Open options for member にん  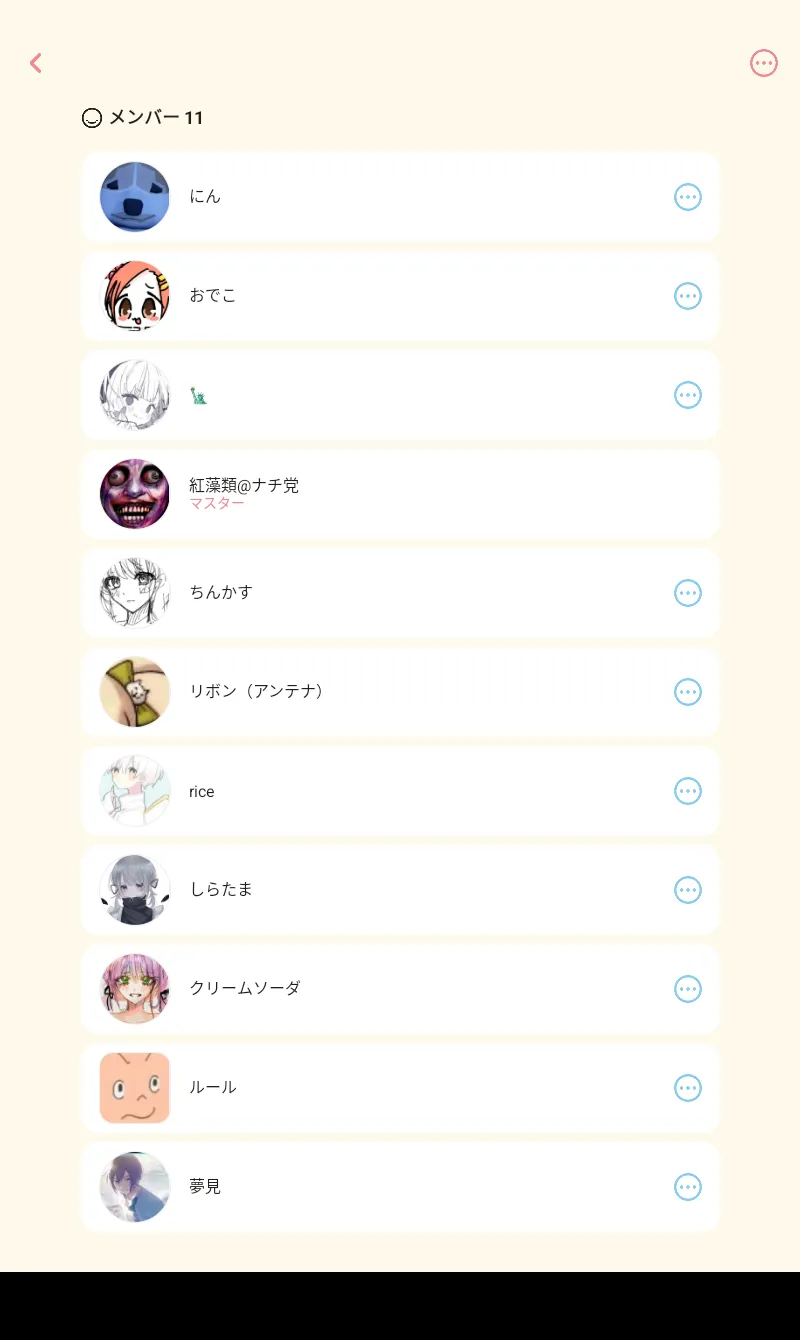(x=688, y=197)
